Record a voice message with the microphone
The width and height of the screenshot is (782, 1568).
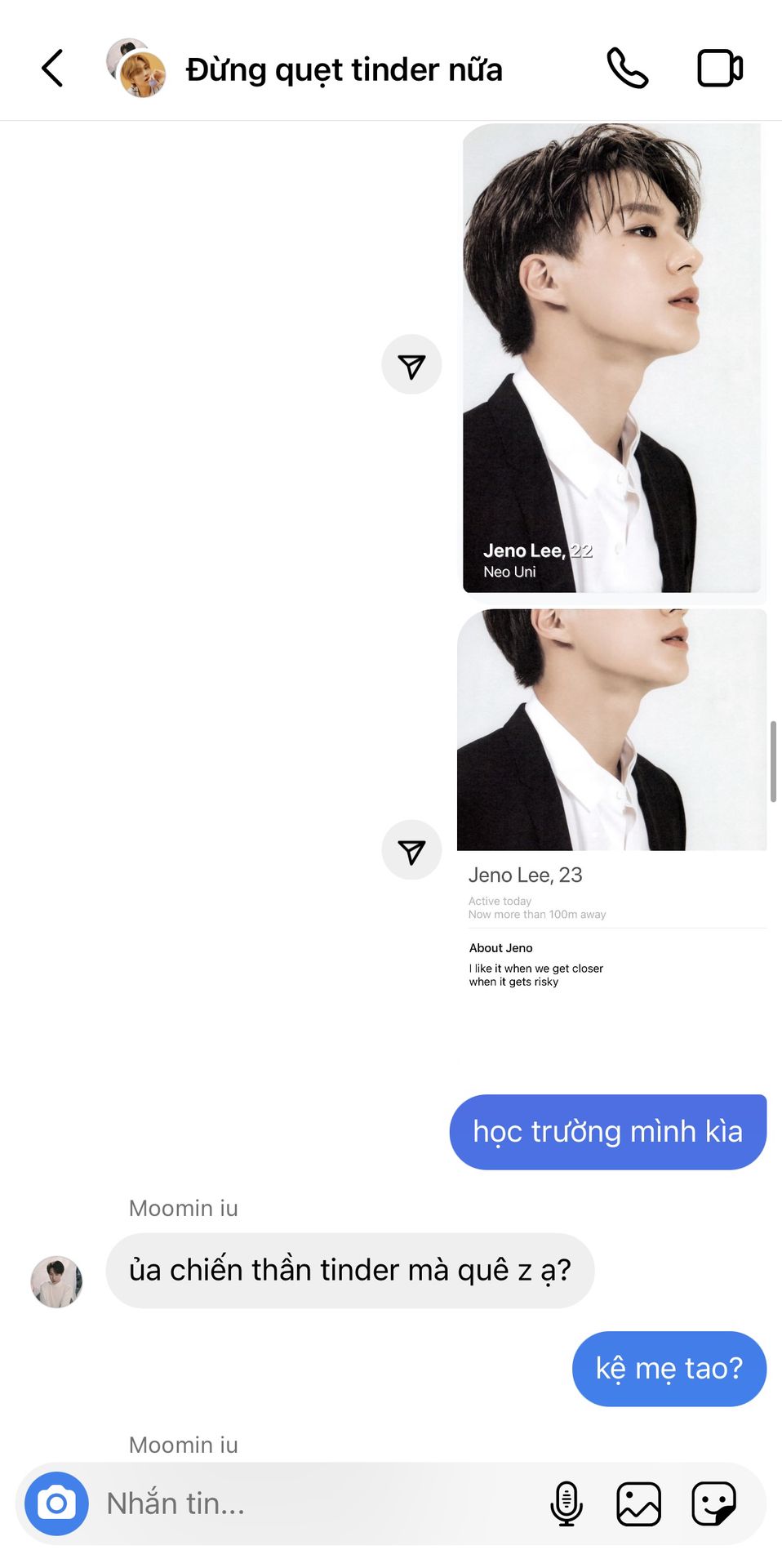(567, 1503)
